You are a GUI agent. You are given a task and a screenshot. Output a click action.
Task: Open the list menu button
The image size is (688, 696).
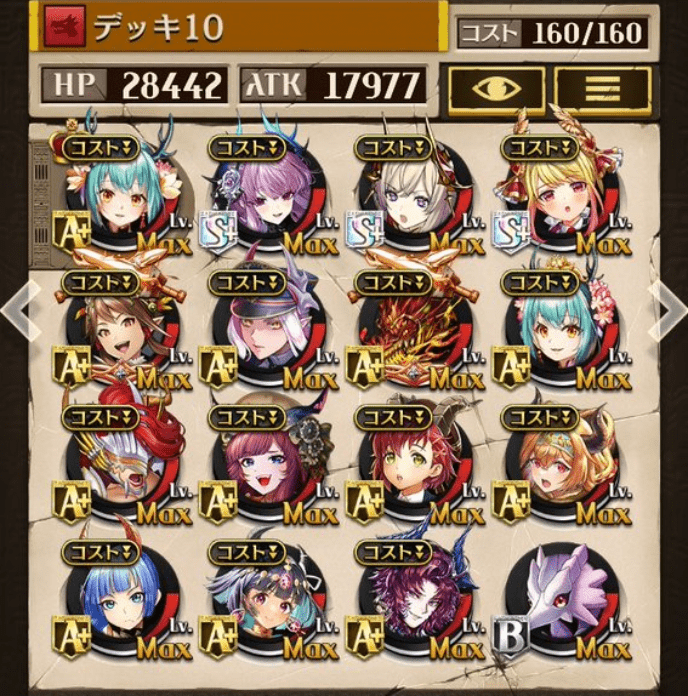point(603,89)
